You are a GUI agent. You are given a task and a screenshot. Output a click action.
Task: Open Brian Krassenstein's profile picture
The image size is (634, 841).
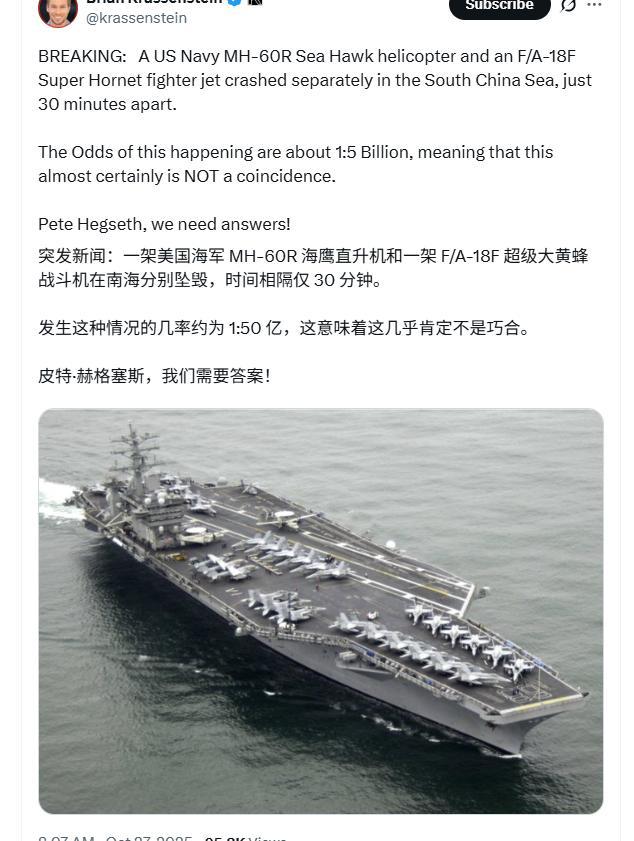coord(58,9)
